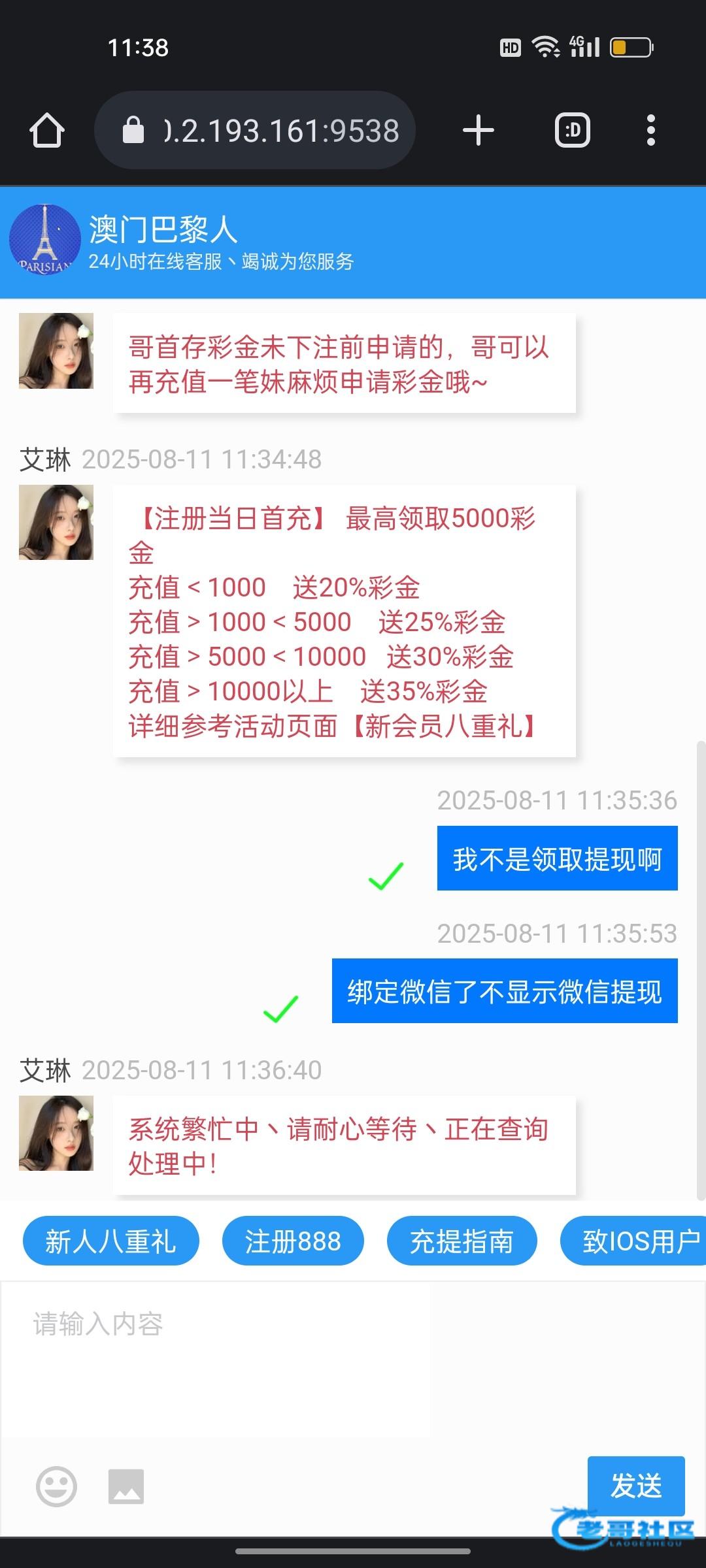Viewport: 706px width, 1568px height.
Task: Select the 新人八重礼 quick reply chip
Action: pos(110,1241)
